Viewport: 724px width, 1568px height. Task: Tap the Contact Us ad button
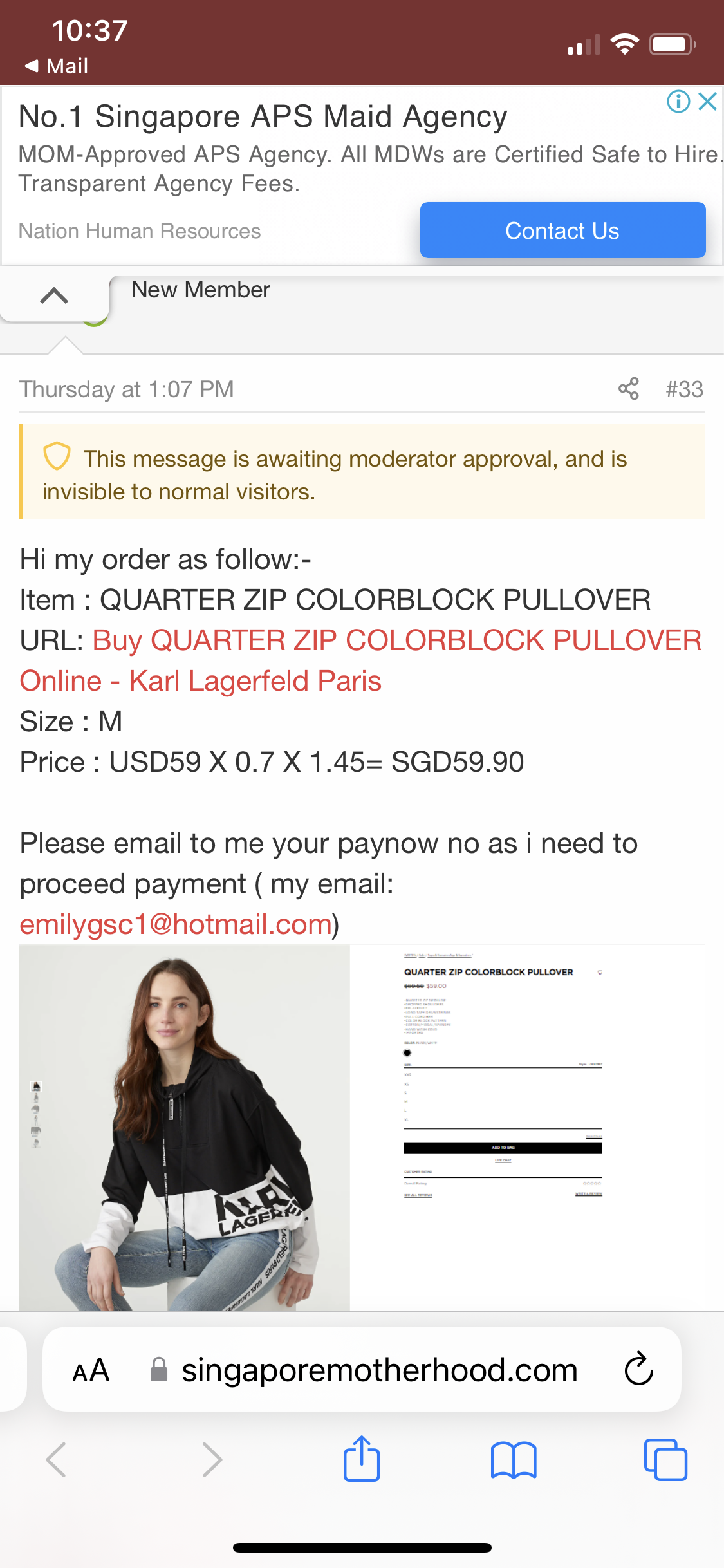(562, 230)
